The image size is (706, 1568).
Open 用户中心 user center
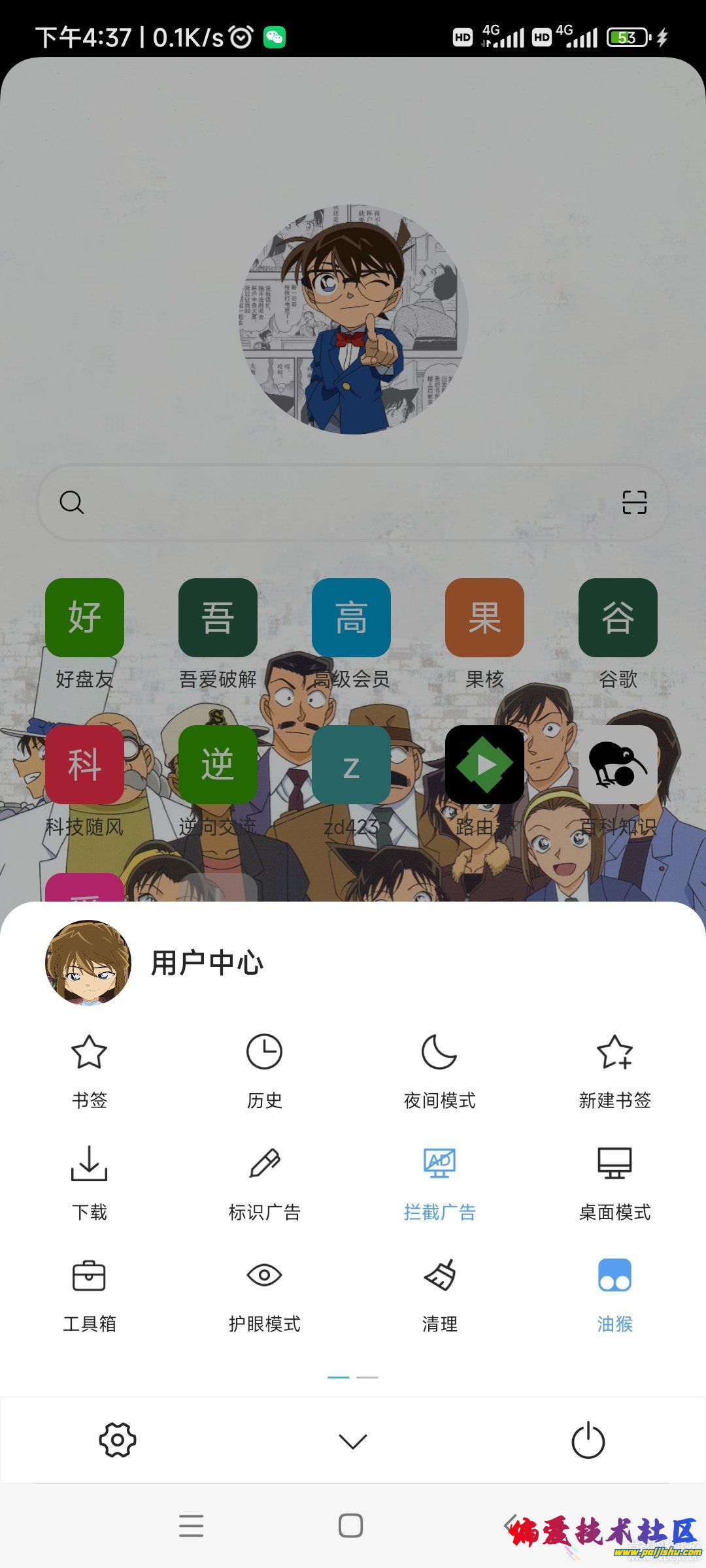(x=207, y=963)
